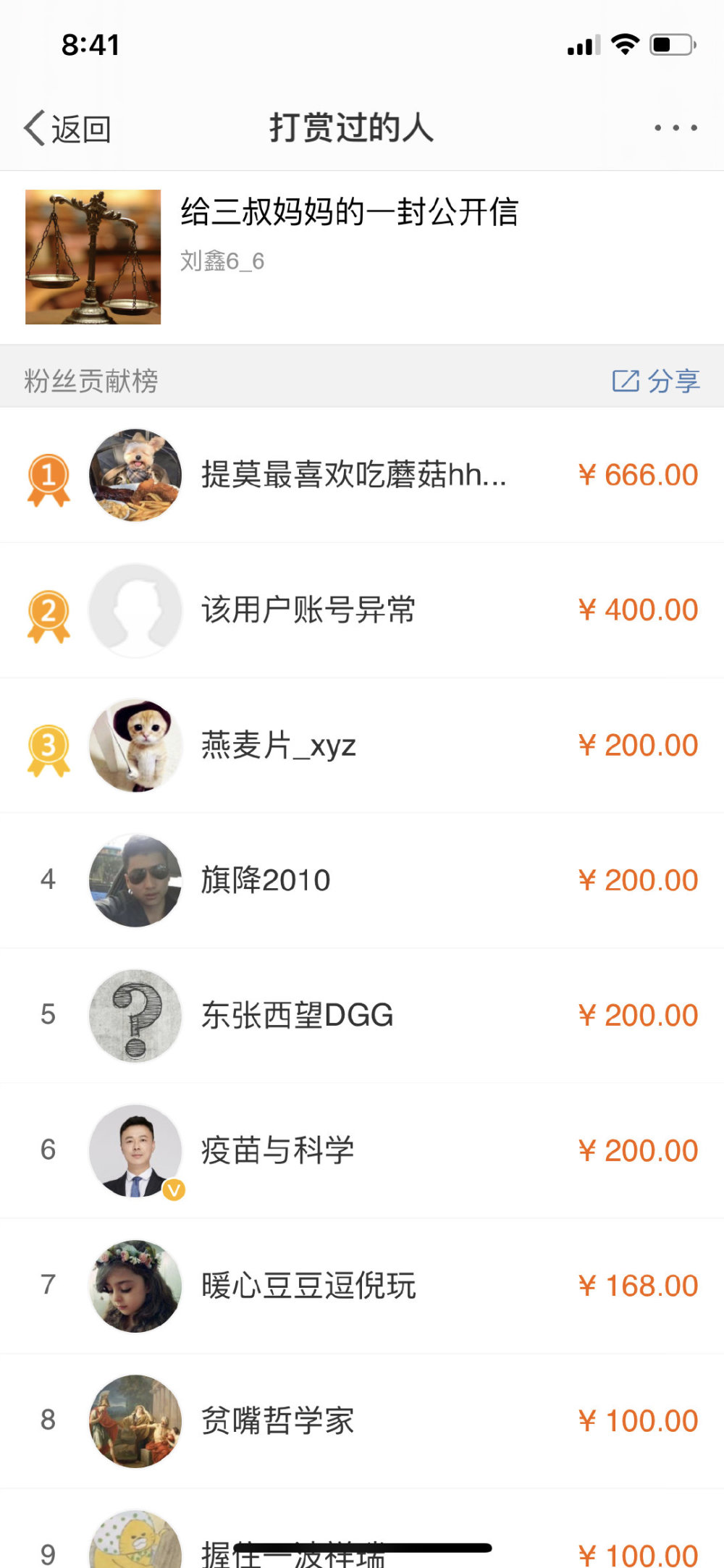
Task: Go back using the 返回 button
Action: (x=68, y=129)
